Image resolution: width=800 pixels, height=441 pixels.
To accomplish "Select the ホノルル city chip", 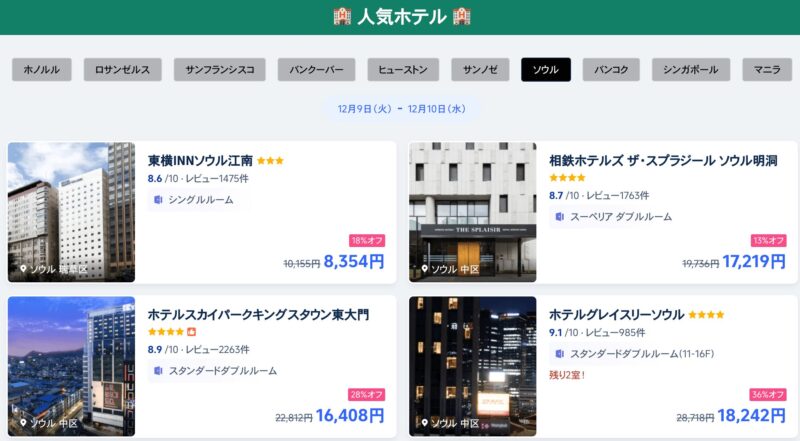I will (x=41, y=70).
